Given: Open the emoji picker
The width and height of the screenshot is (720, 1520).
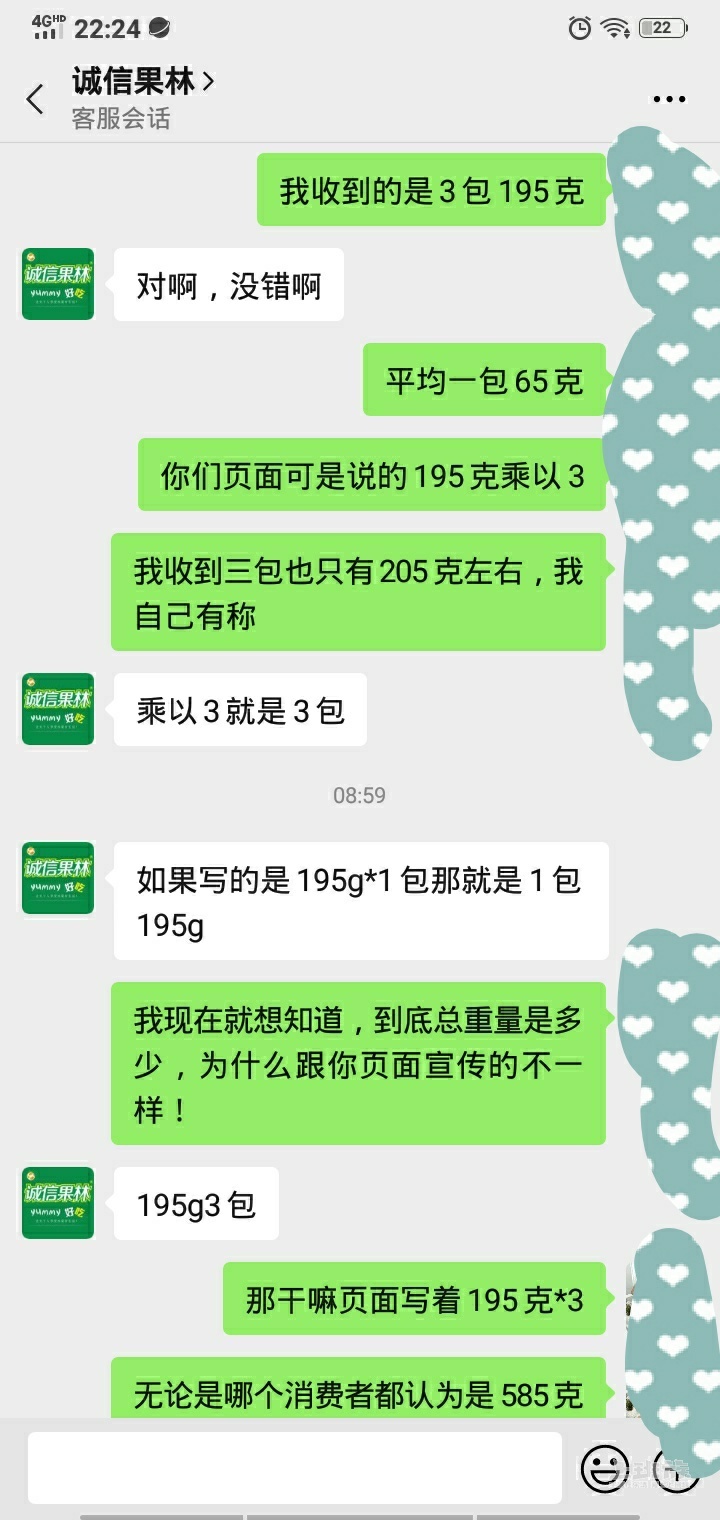Looking at the screenshot, I should click(605, 1468).
